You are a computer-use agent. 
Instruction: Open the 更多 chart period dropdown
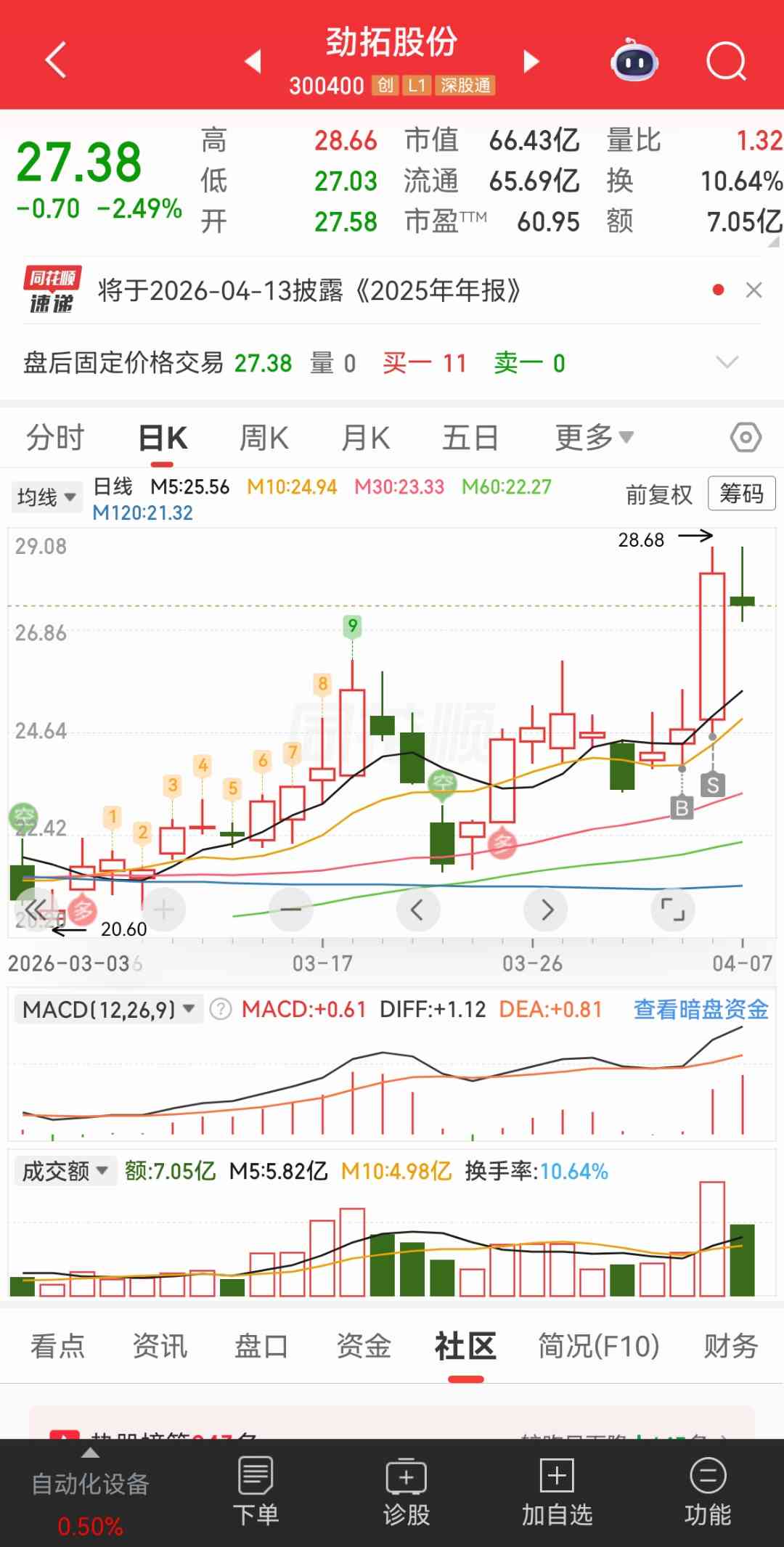pyautogui.click(x=594, y=438)
